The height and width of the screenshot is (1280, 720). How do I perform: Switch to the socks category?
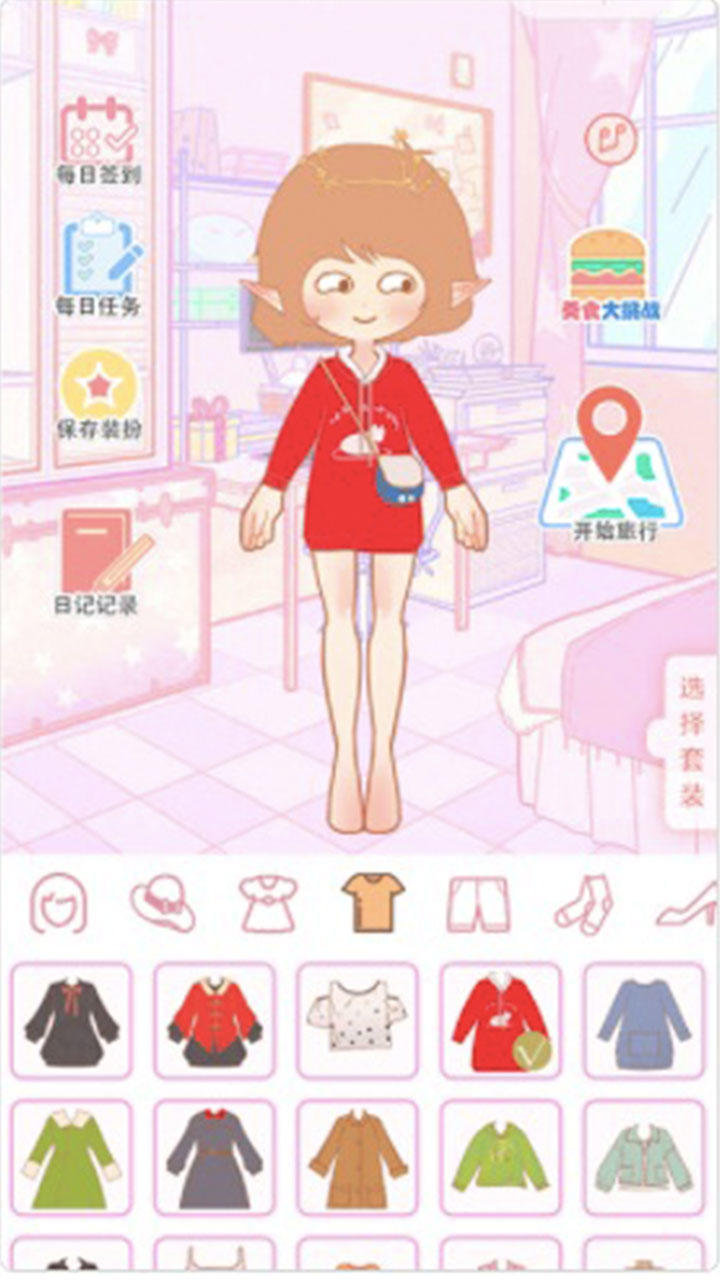click(583, 904)
